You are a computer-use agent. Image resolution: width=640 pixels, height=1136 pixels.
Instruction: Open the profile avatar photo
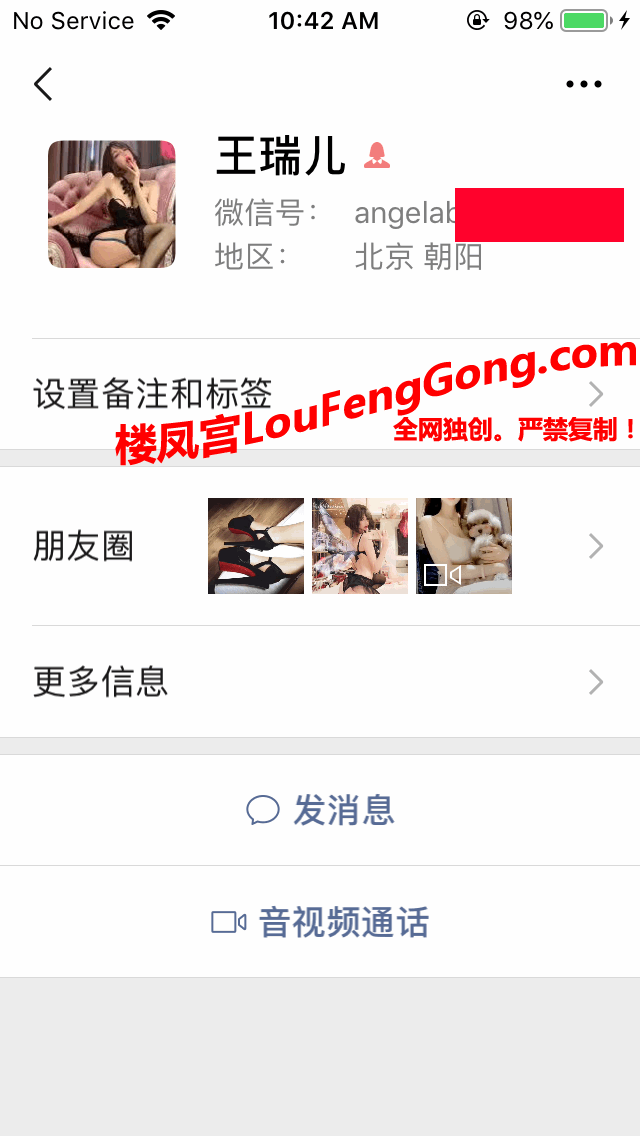coord(112,204)
